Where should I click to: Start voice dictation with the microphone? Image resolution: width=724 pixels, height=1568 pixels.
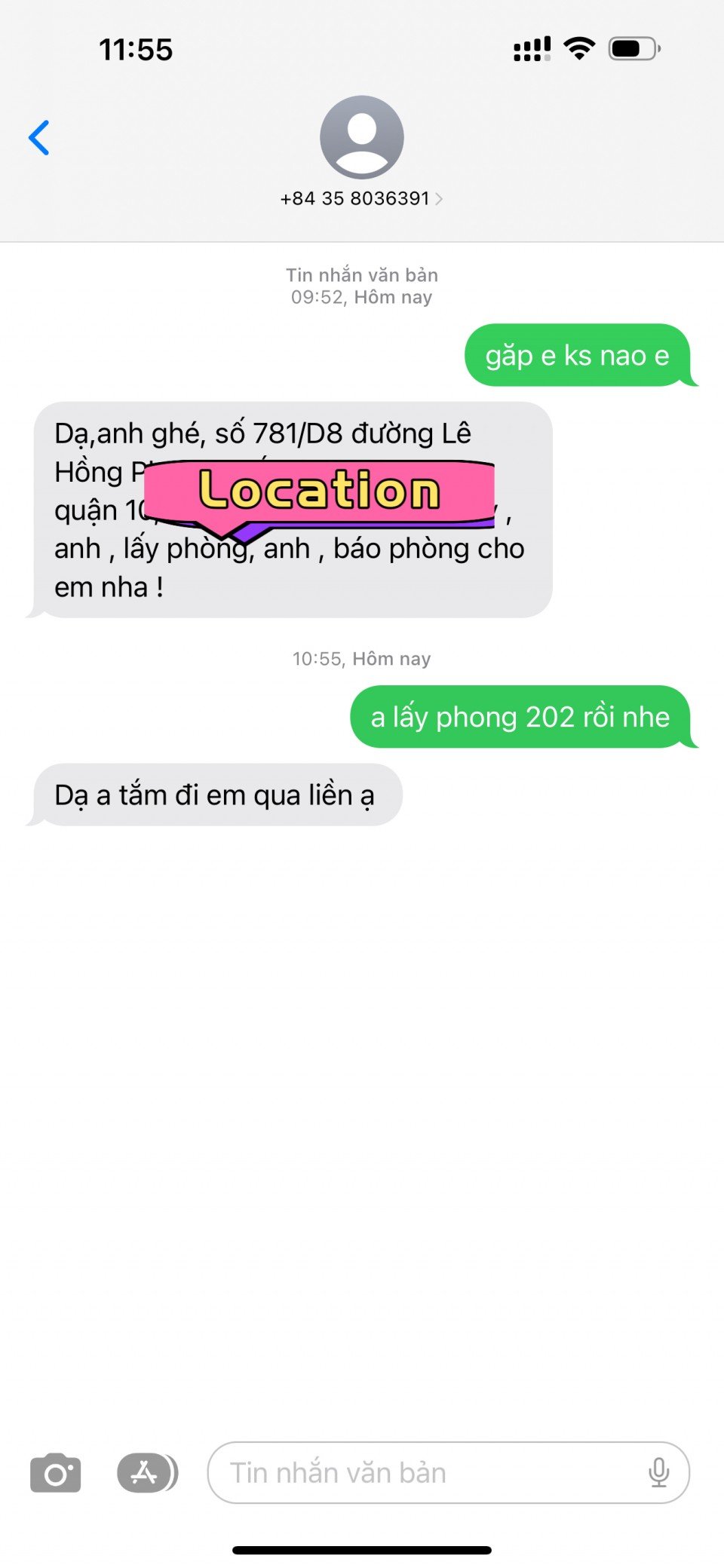[658, 1472]
